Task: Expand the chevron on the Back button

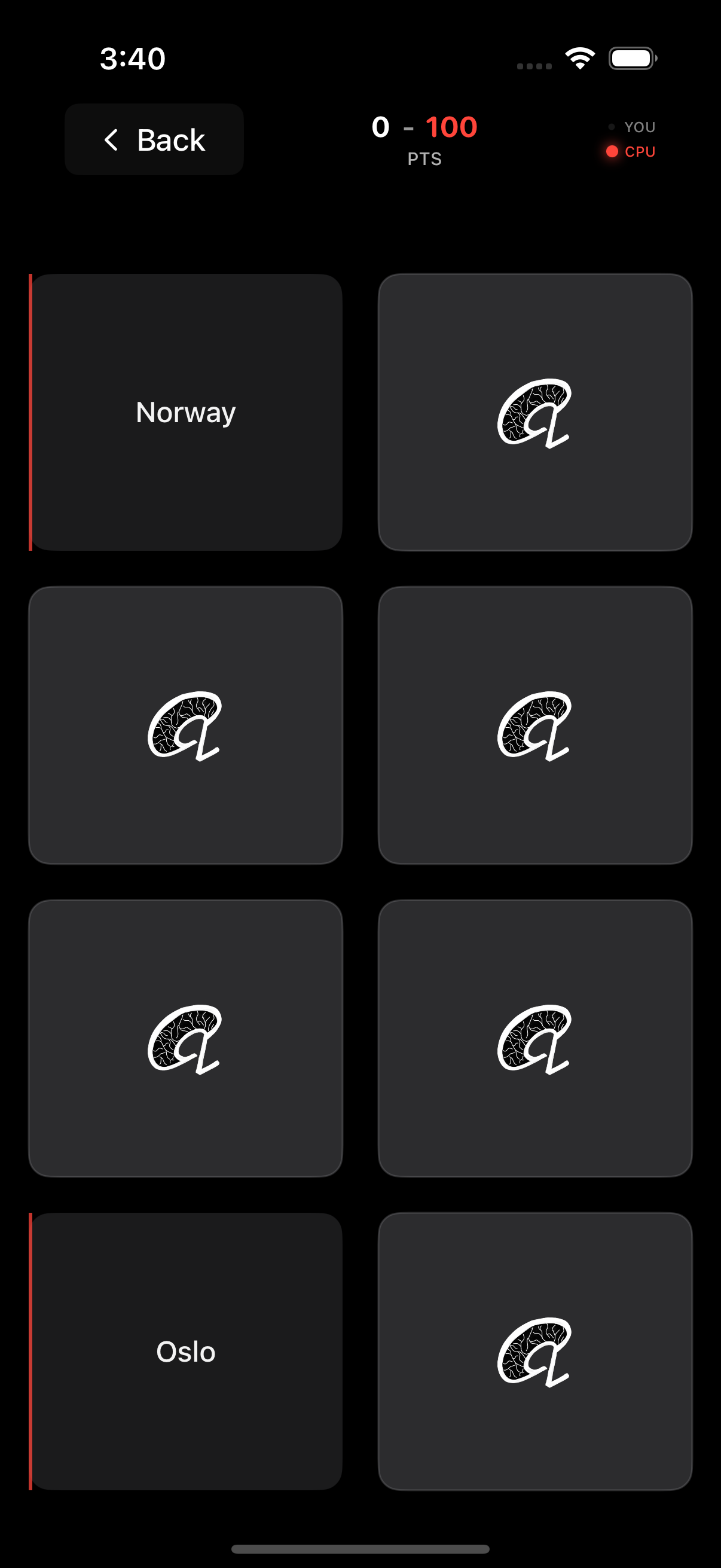Action: [x=112, y=139]
